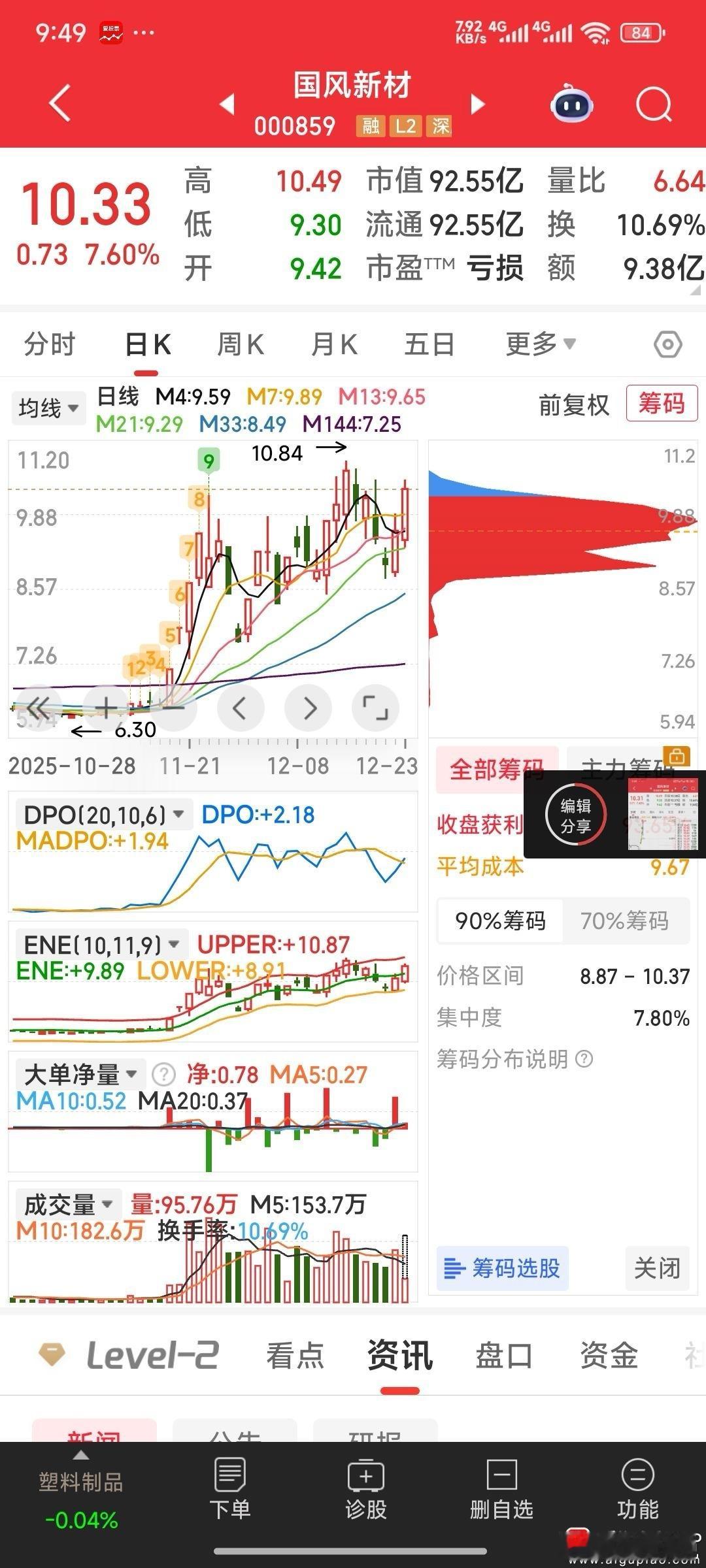
Task: Switch to the 五日 chart tab
Action: pyautogui.click(x=429, y=344)
